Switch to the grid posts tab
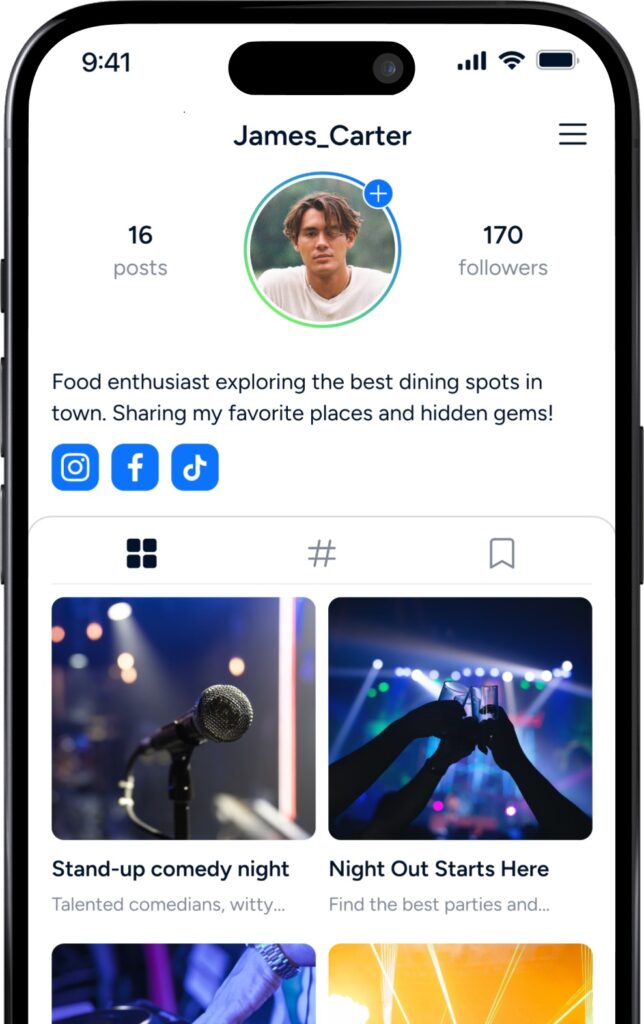 pos(142,553)
